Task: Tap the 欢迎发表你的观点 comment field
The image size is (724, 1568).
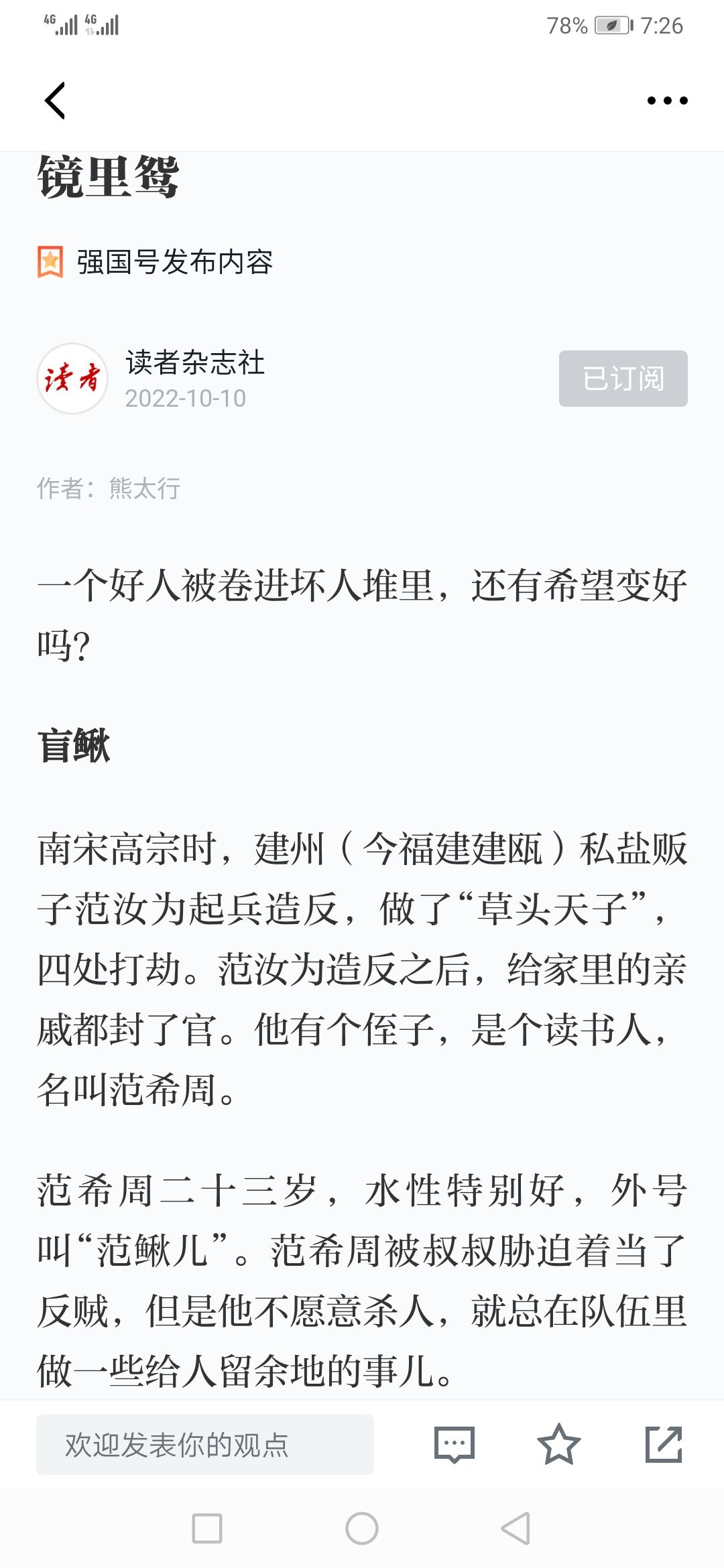Action: click(205, 1445)
